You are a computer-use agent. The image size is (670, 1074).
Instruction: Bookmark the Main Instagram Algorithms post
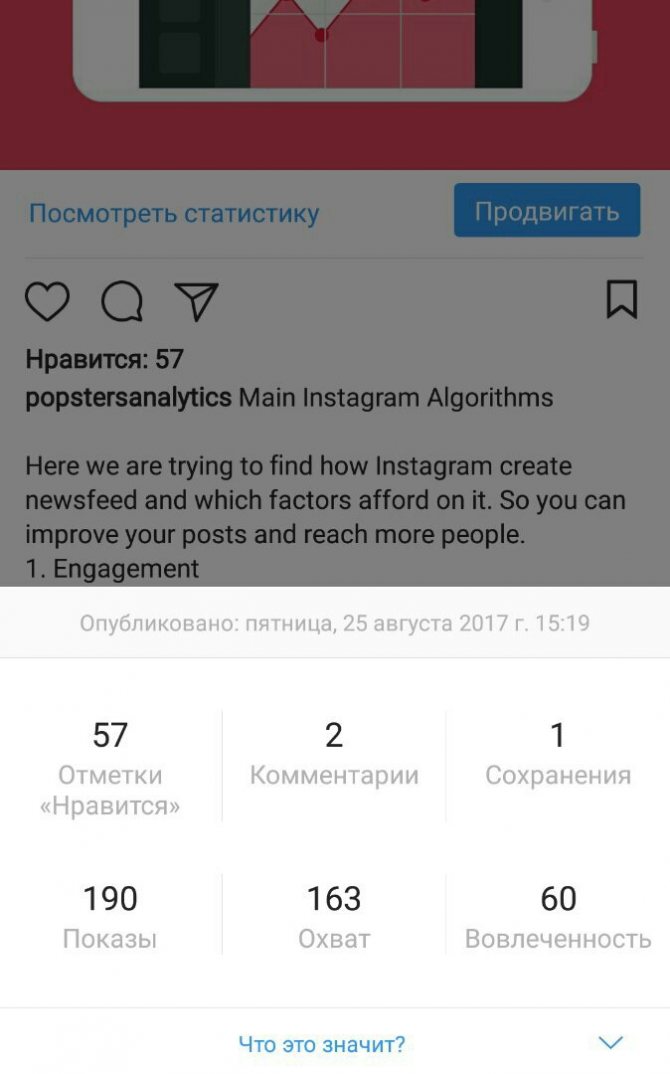[621, 299]
